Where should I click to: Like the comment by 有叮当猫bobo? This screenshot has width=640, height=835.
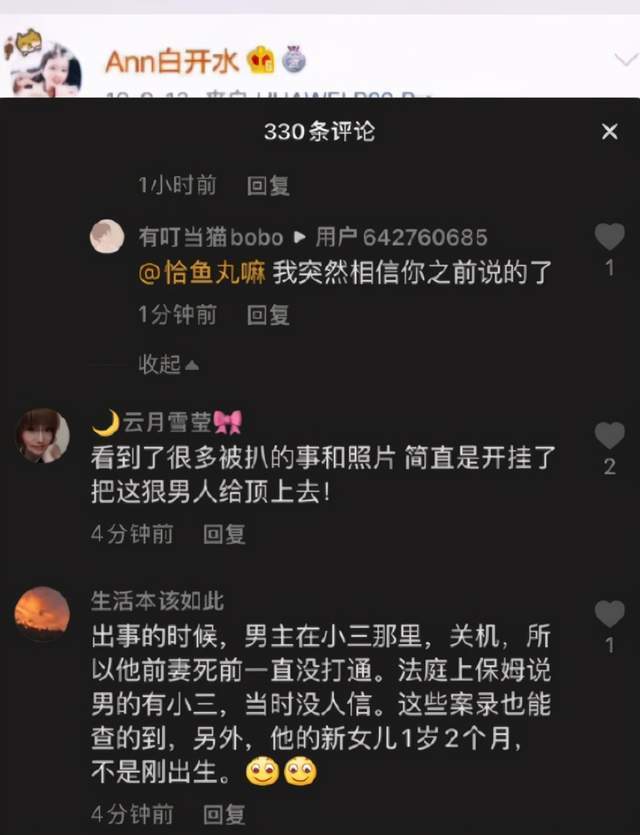(x=609, y=237)
